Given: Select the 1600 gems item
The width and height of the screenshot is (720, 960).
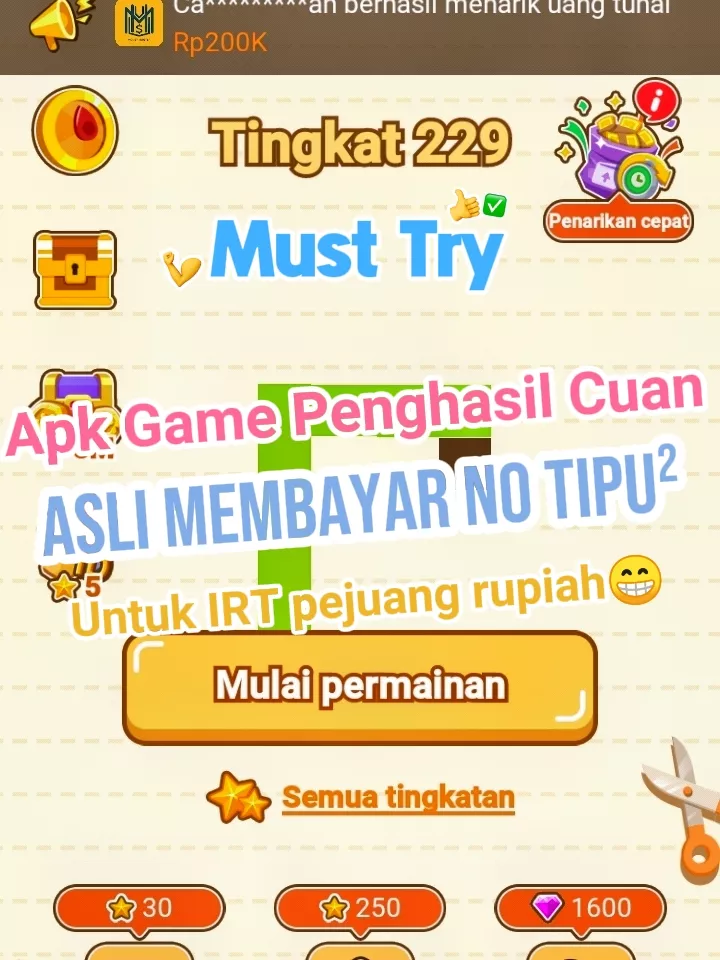Looking at the screenshot, I should (x=581, y=908).
